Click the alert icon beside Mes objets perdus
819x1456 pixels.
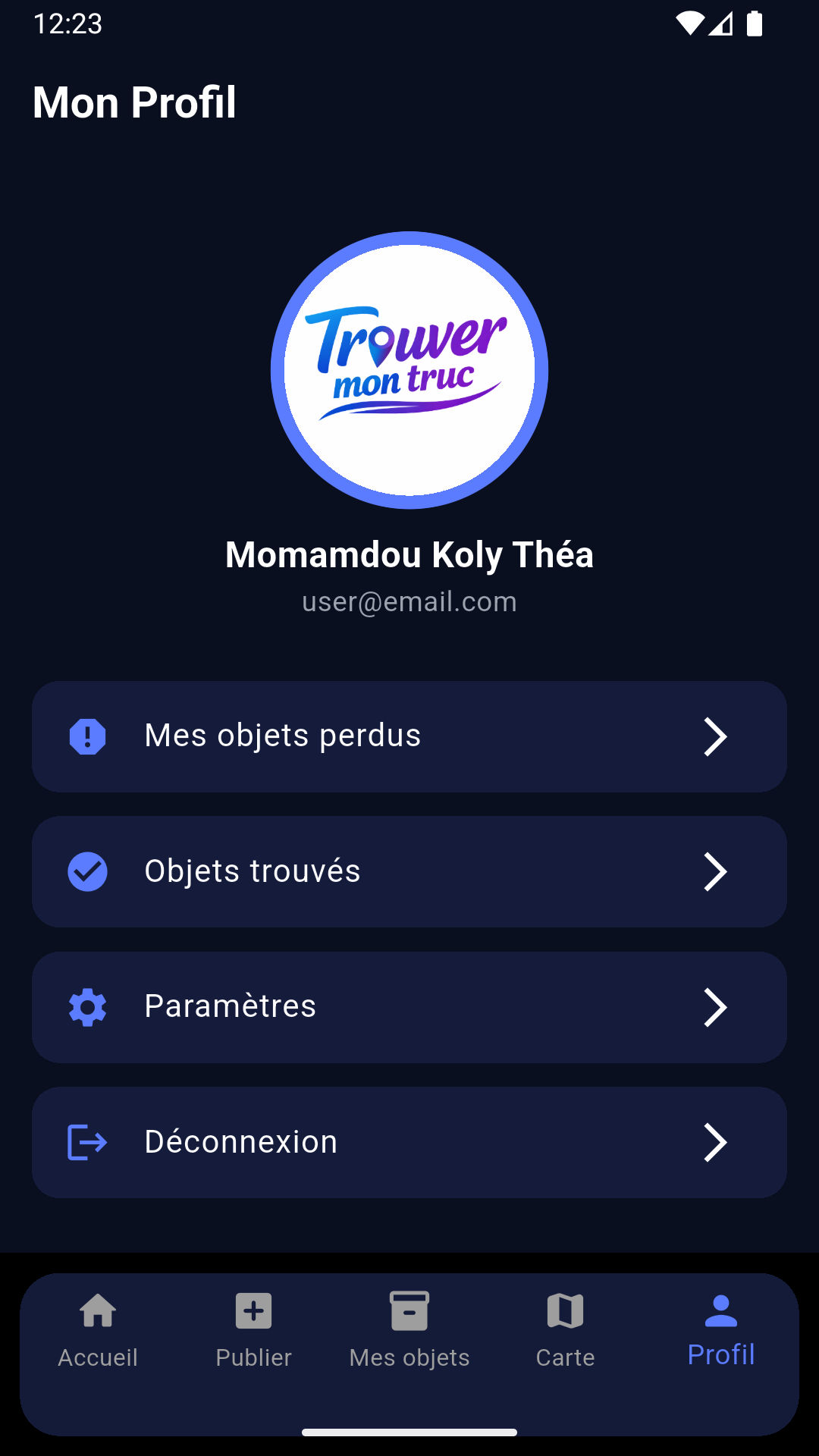pos(87,736)
